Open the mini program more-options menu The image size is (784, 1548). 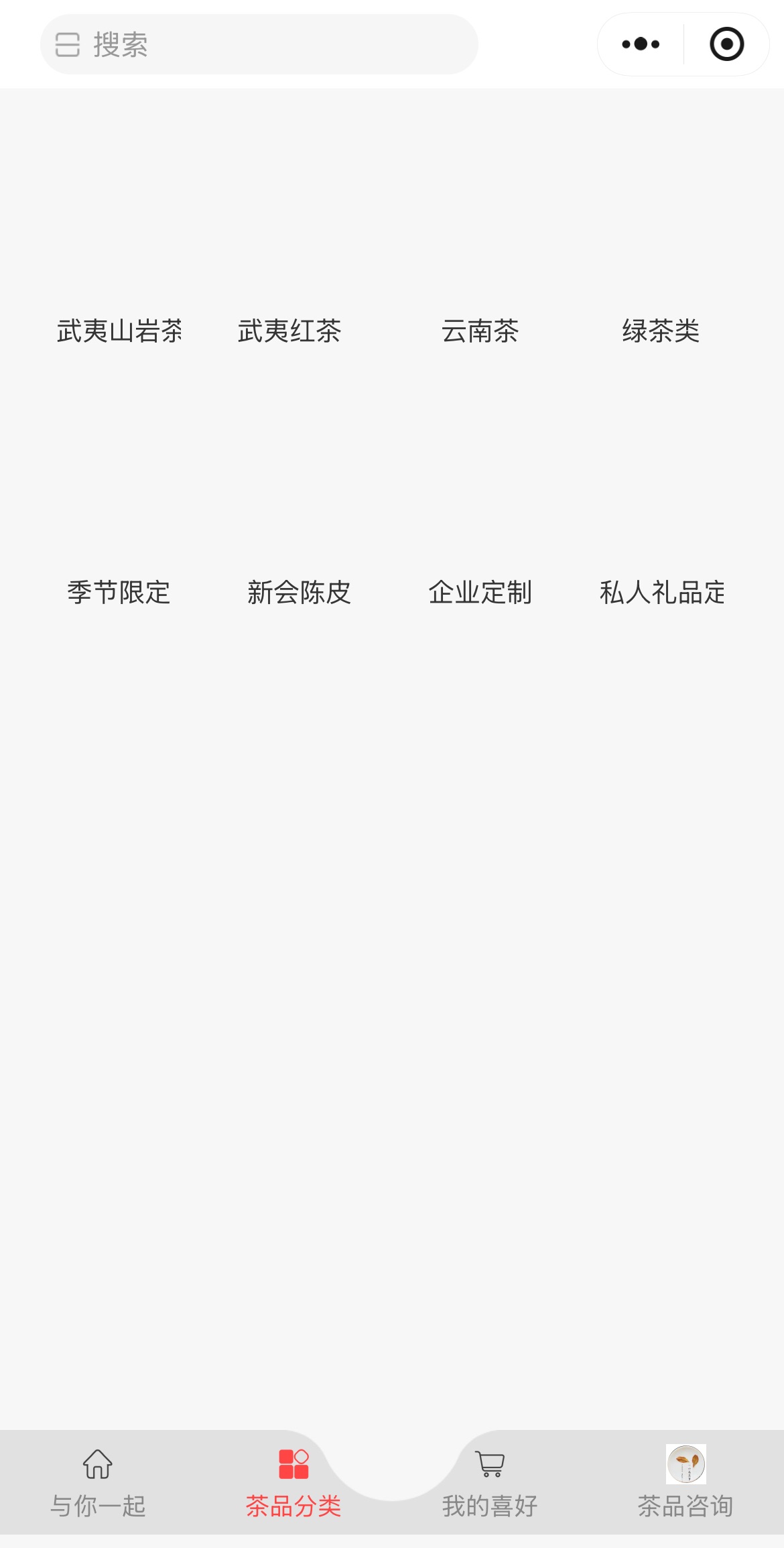click(641, 44)
